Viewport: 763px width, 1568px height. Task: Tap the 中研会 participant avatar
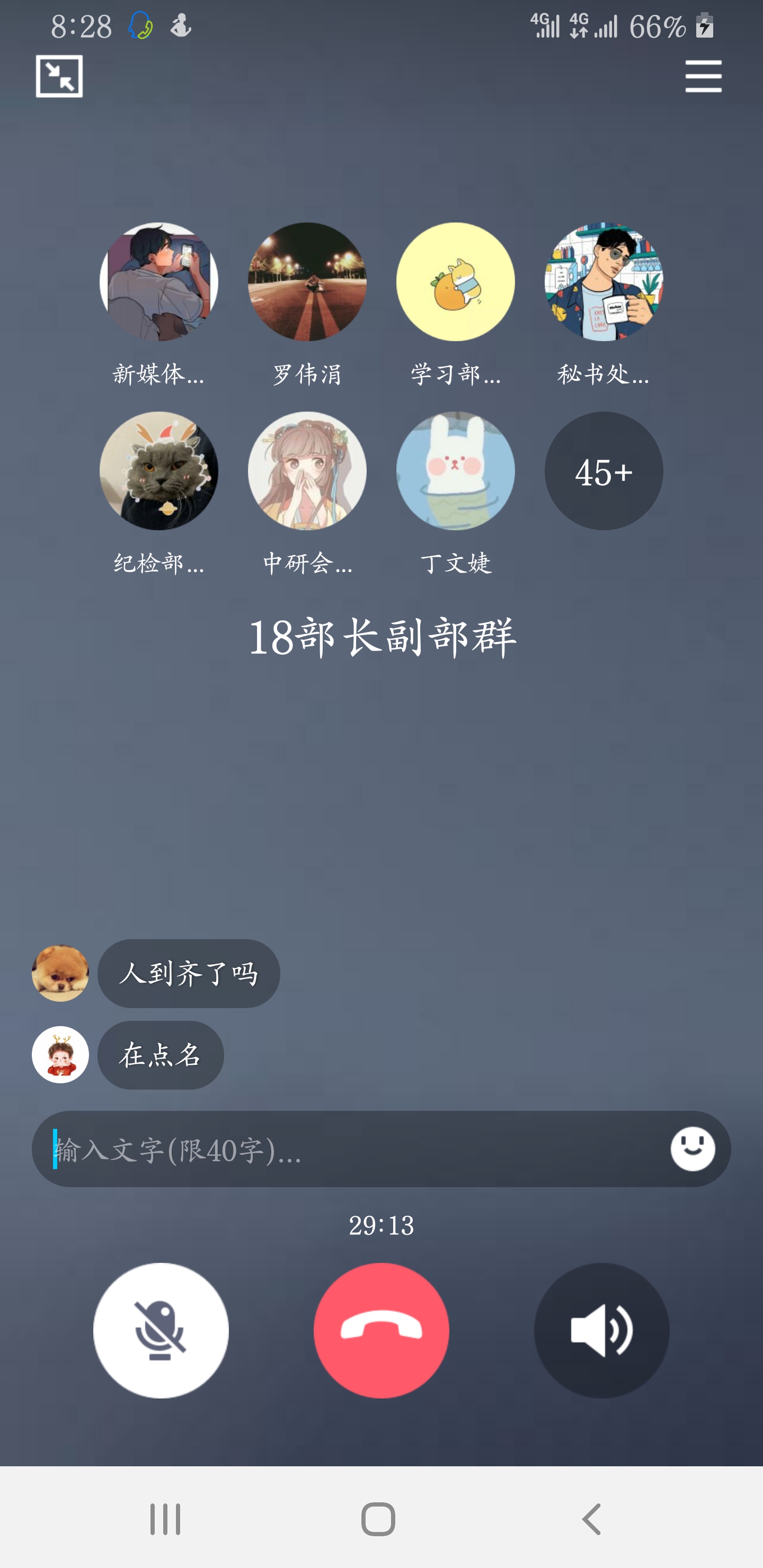[x=307, y=471]
